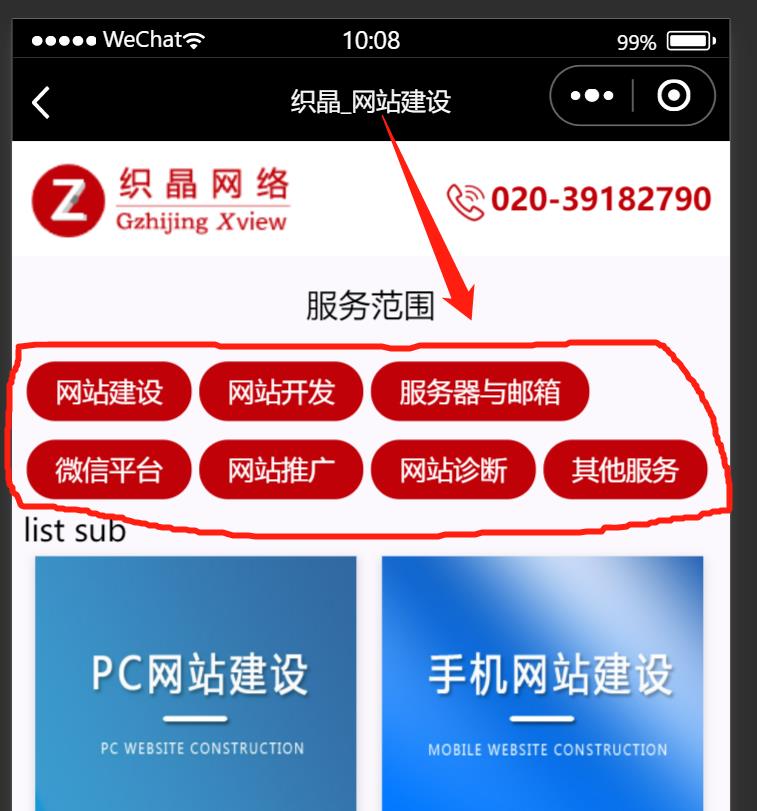Close the mini program via circle icon

click(x=674, y=97)
